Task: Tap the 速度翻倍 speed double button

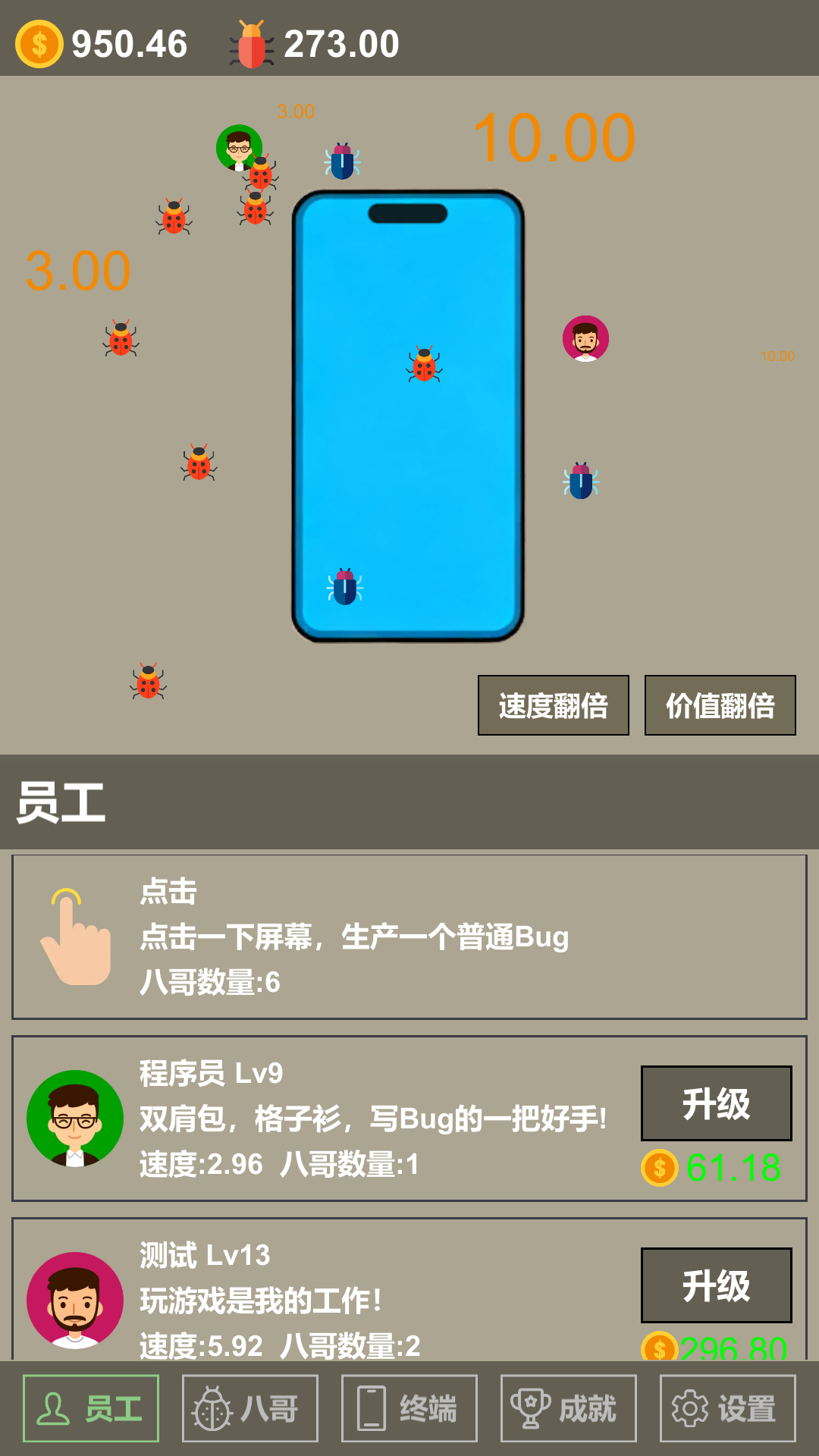Action: (x=553, y=705)
